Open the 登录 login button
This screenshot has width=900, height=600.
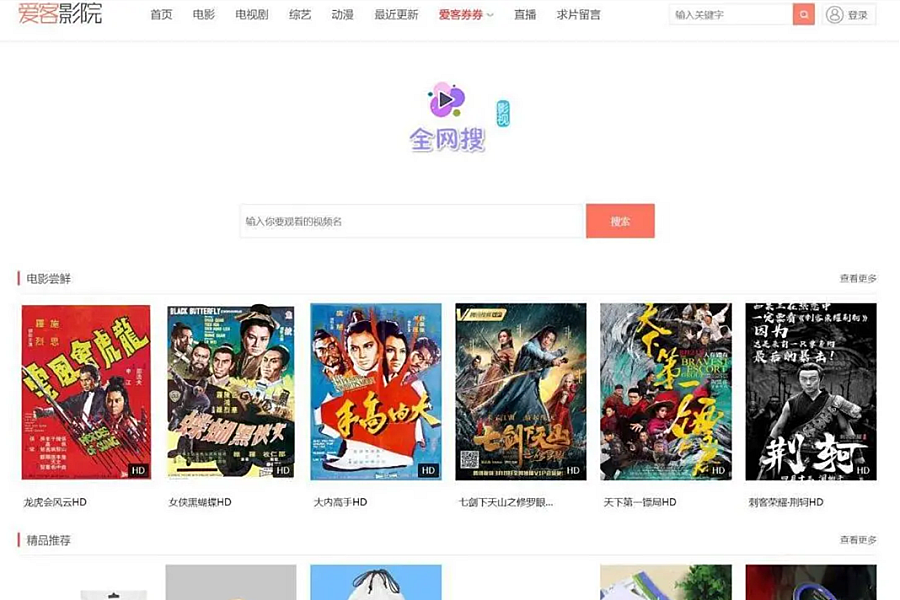click(849, 15)
